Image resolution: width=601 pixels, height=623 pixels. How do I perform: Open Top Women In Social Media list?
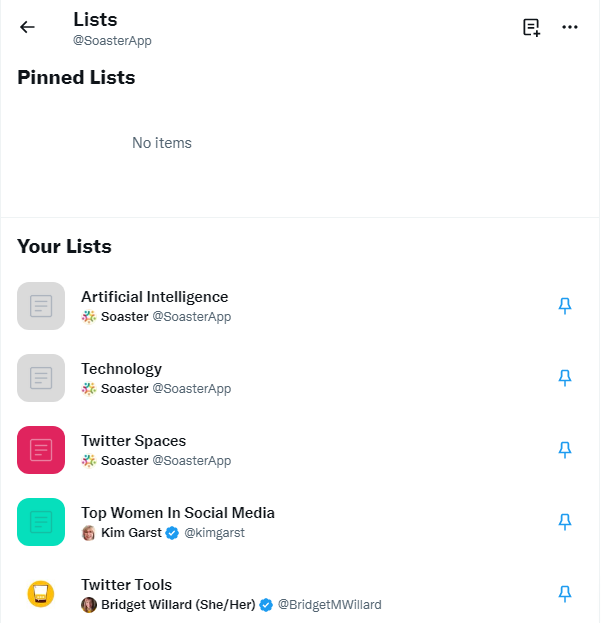point(178,513)
